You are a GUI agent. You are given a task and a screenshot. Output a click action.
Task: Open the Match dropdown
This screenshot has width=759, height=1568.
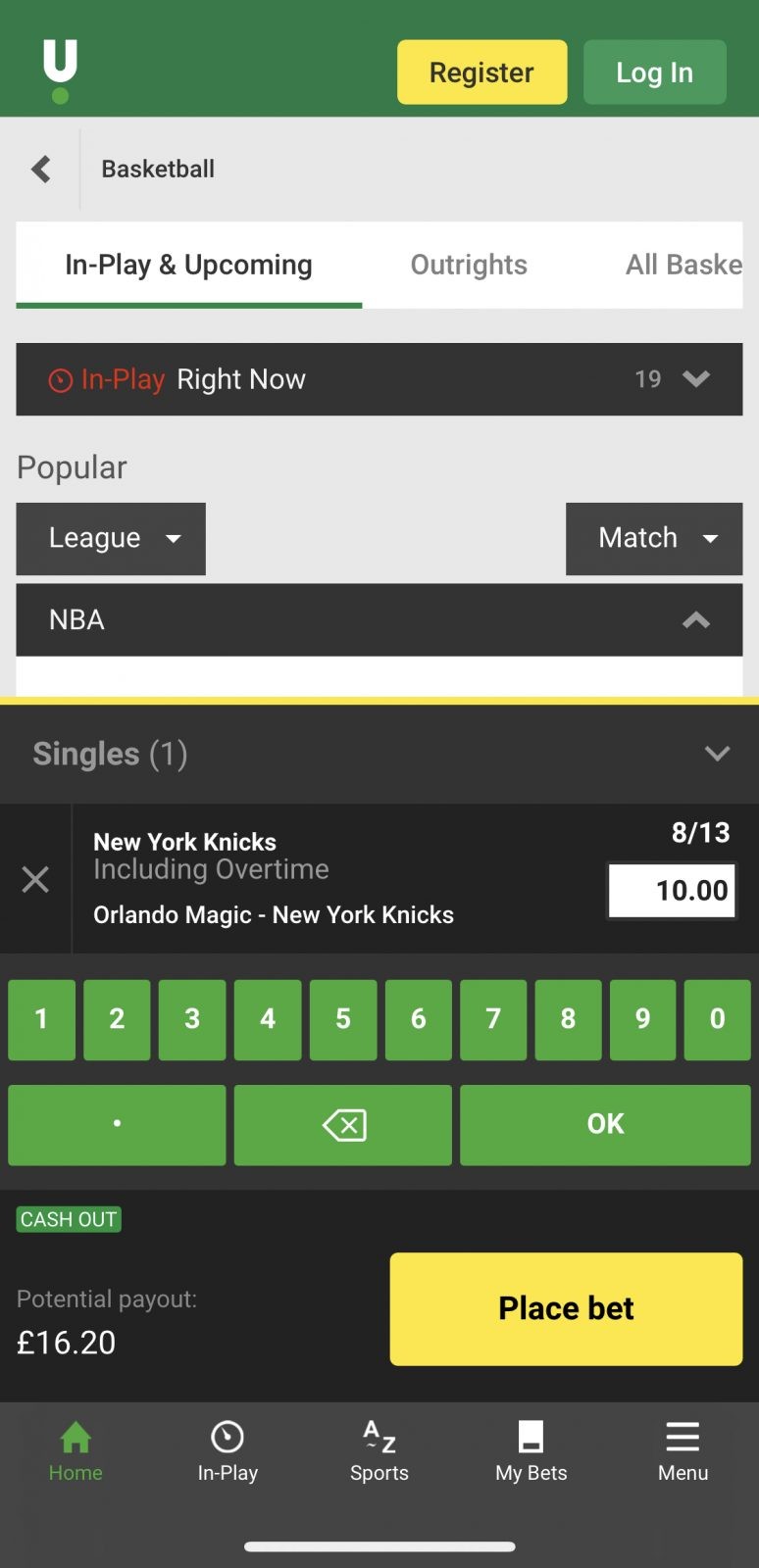(x=654, y=538)
